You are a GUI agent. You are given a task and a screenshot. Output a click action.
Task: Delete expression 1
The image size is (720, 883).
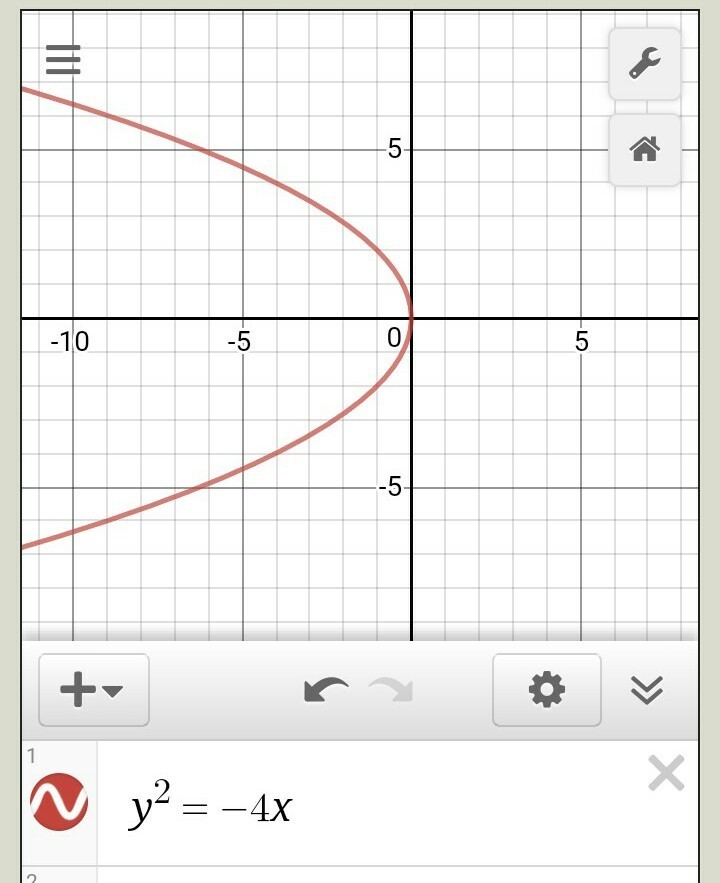[x=666, y=773]
